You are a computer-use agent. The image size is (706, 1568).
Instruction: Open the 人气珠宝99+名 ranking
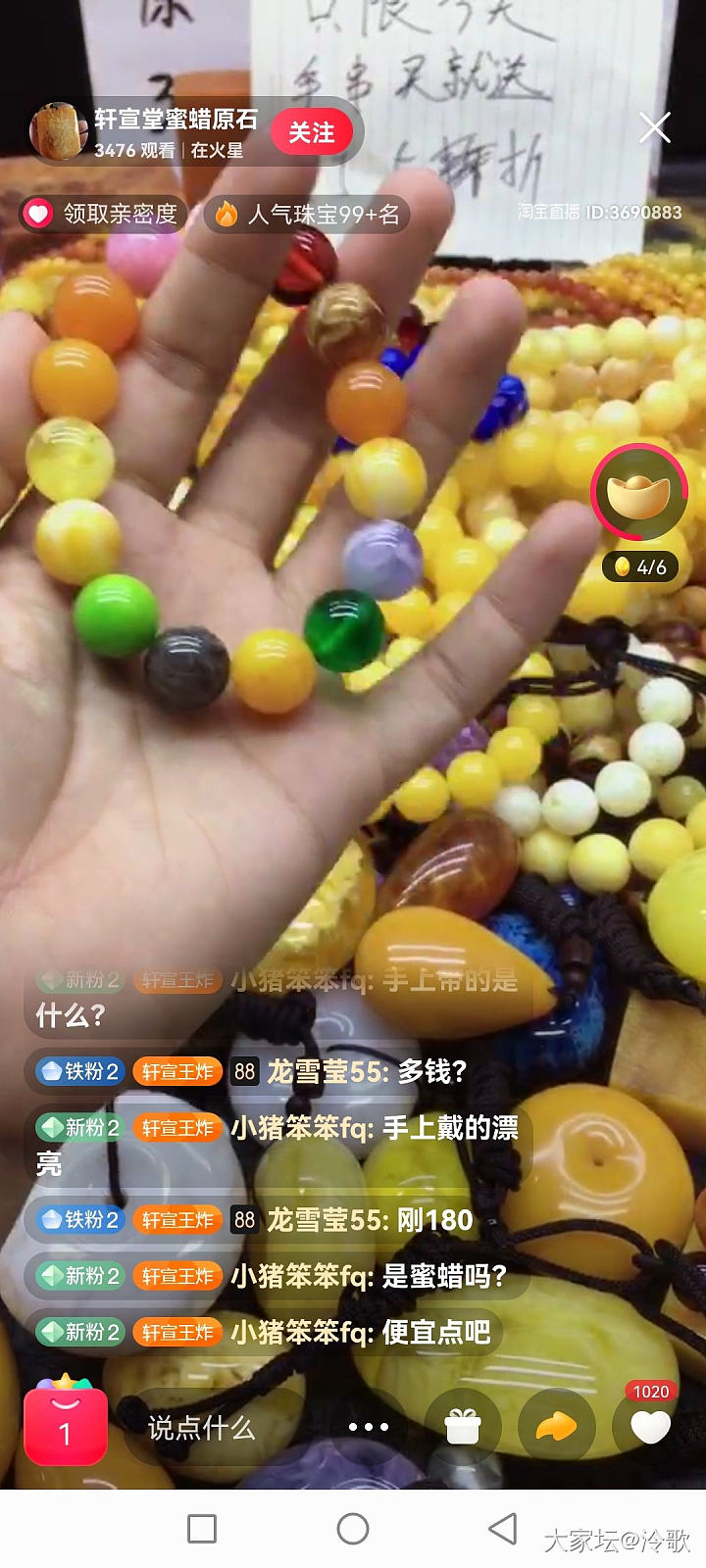pyautogui.click(x=308, y=214)
